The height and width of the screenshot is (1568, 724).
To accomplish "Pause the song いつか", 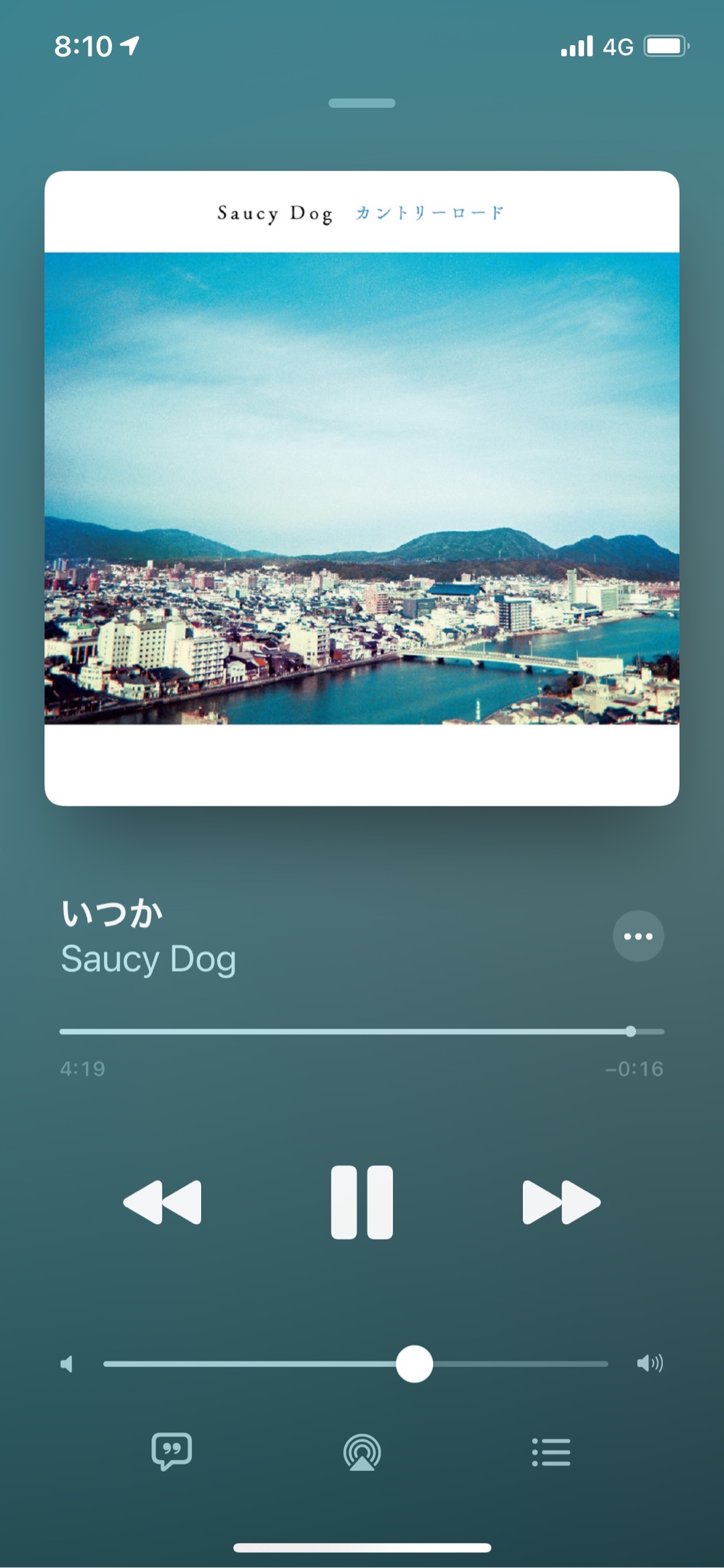I will coord(361,1202).
